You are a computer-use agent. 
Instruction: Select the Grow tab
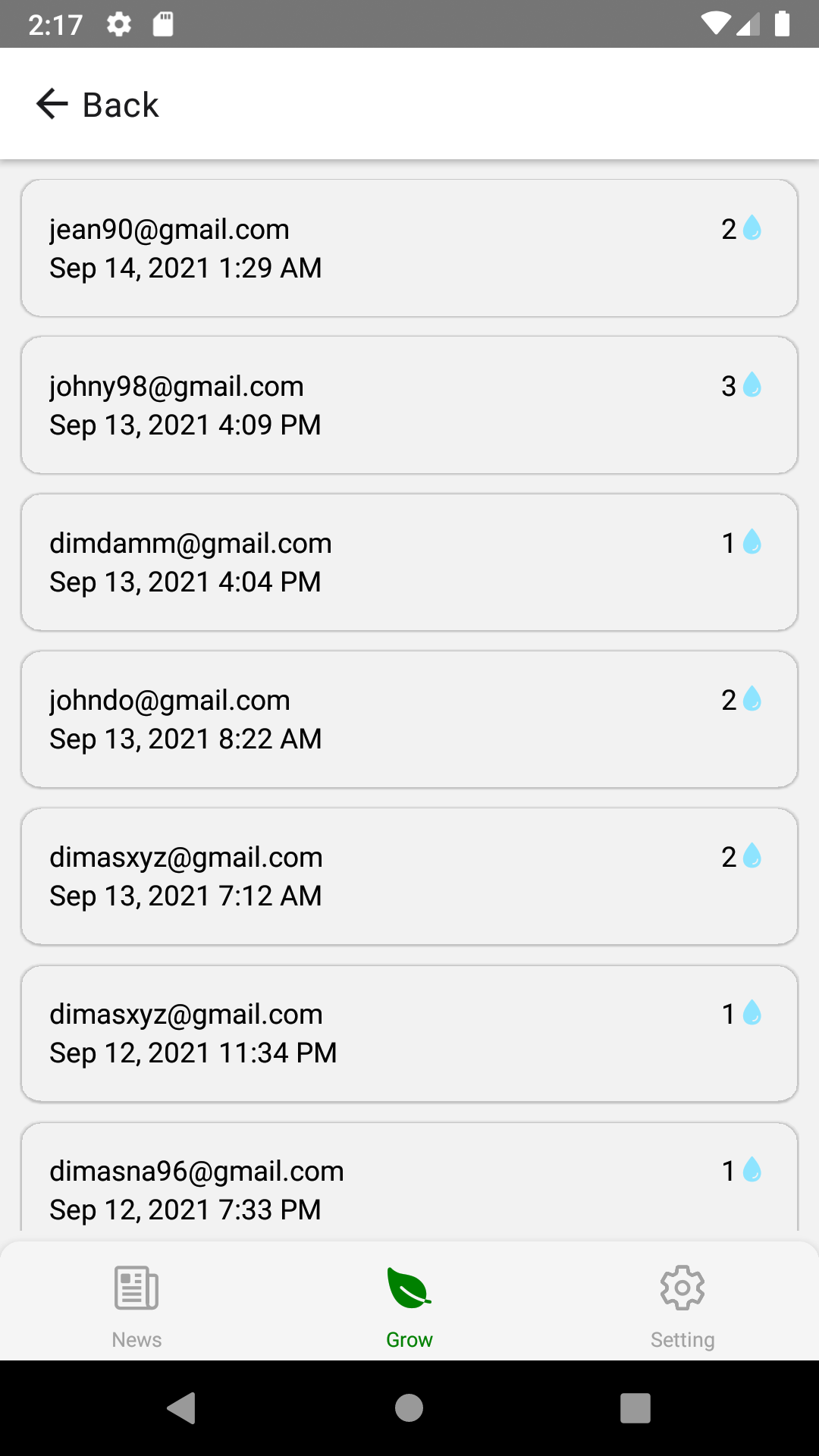(409, 1306)
